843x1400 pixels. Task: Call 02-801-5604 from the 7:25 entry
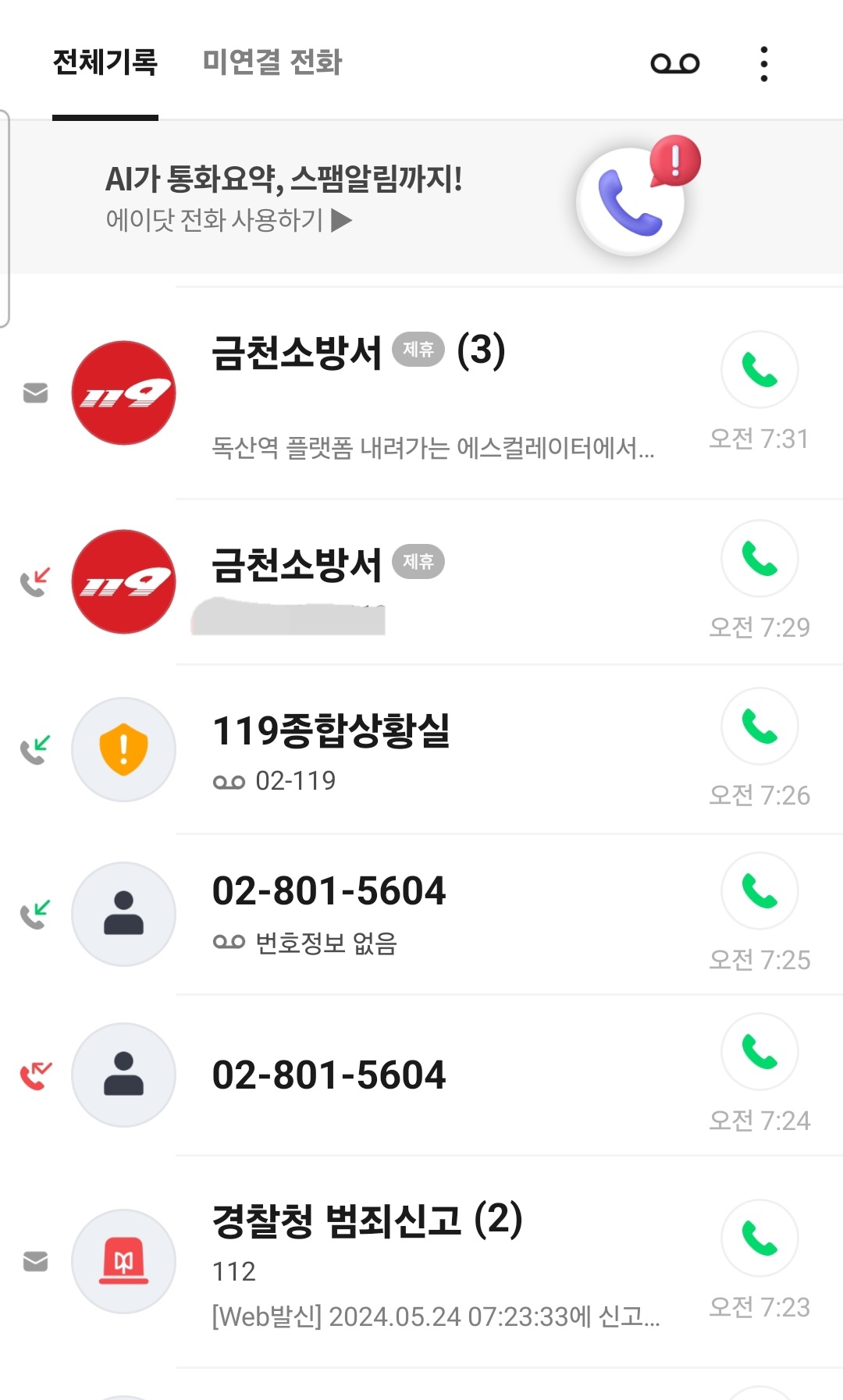(x=759, y=891)
